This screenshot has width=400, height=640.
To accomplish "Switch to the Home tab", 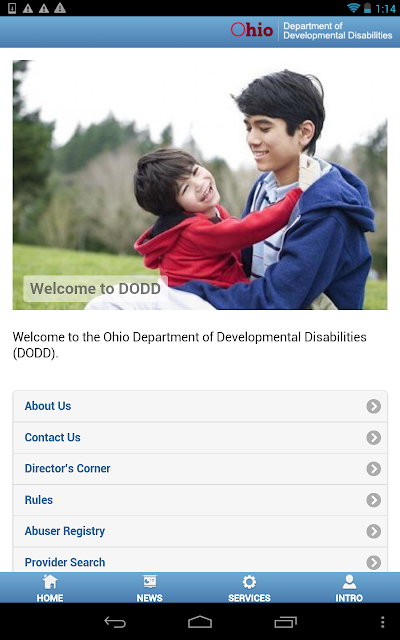I will 50,588.
